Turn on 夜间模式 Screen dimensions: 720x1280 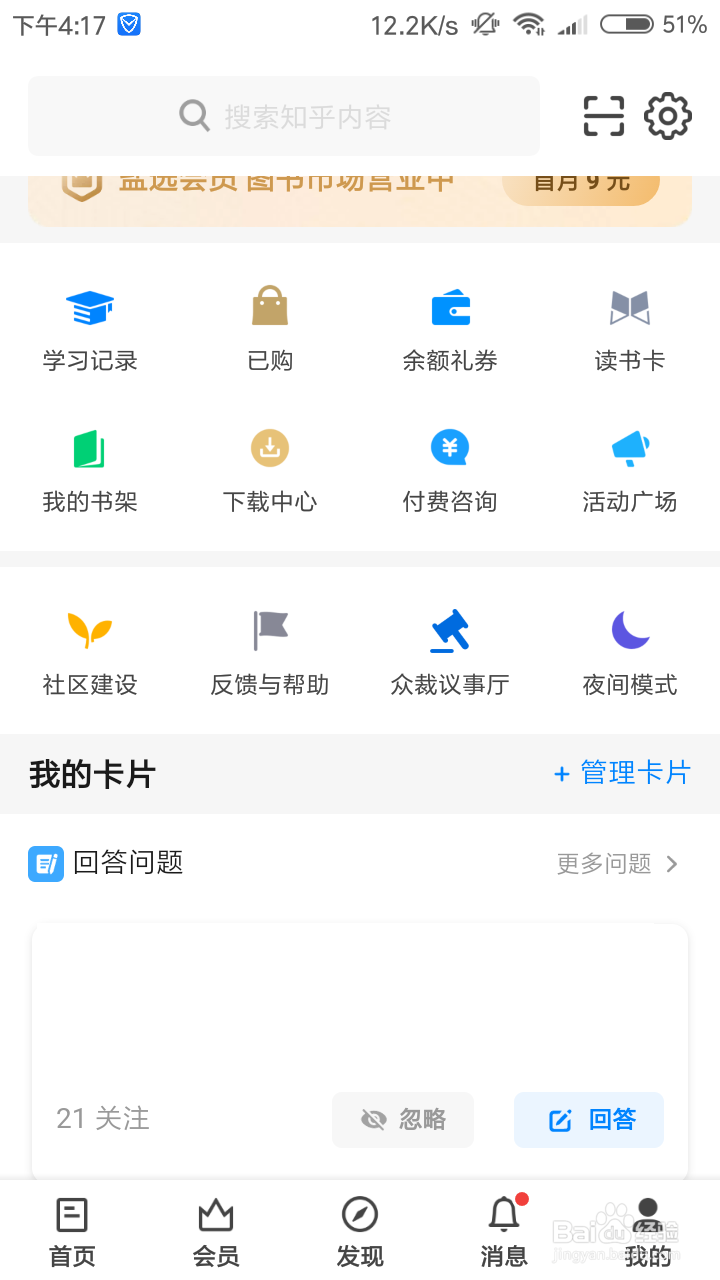(630, 652)
